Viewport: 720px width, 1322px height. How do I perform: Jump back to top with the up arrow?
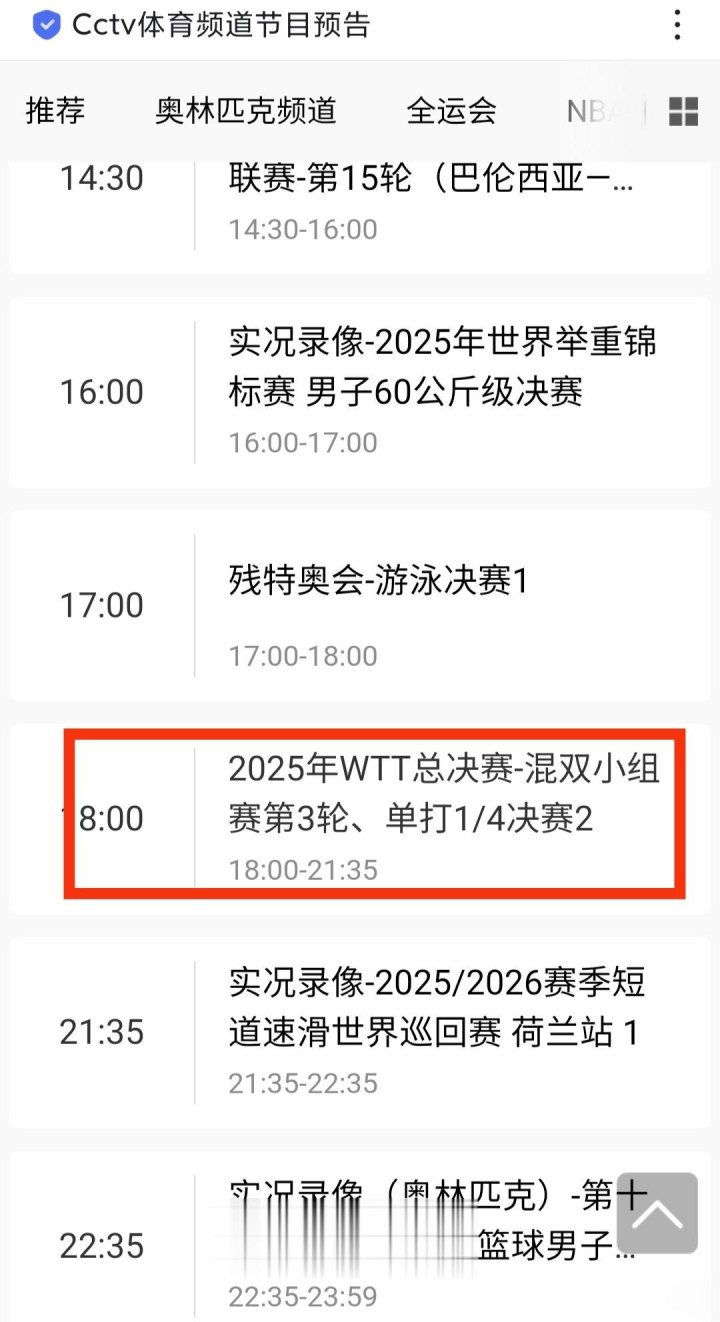click(656, 1213)
